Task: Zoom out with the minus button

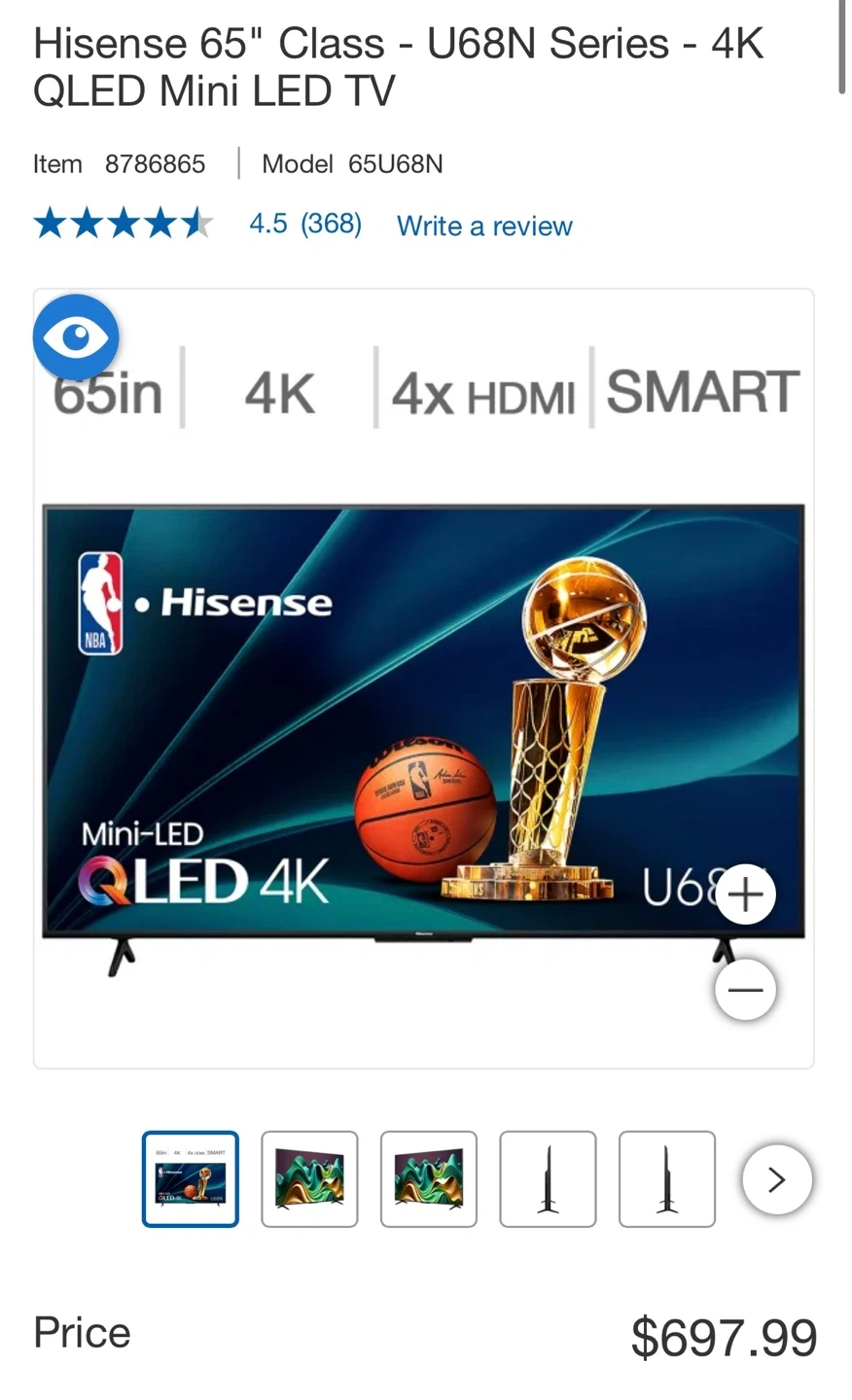Action: click(x=745, y=990)
